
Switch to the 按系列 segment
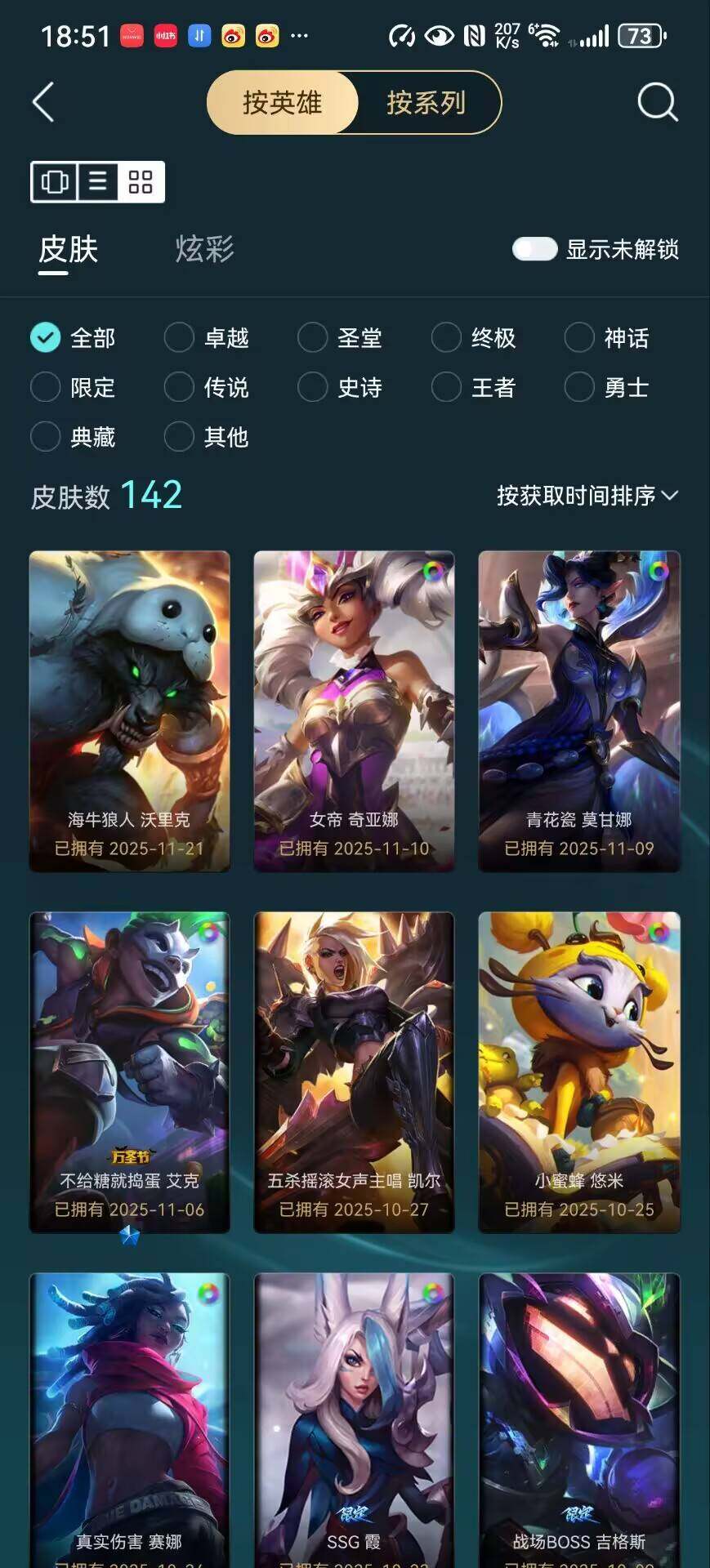[x=426, y=103]
